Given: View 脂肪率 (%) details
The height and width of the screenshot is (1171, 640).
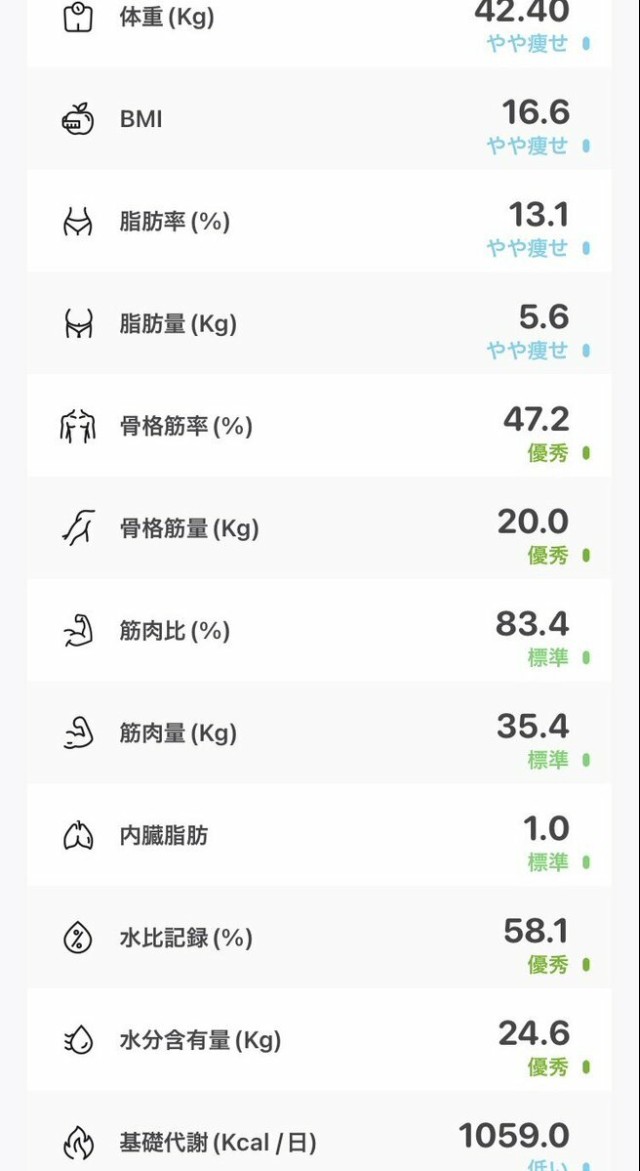Looking at the screenshot, I should [319, 222].
